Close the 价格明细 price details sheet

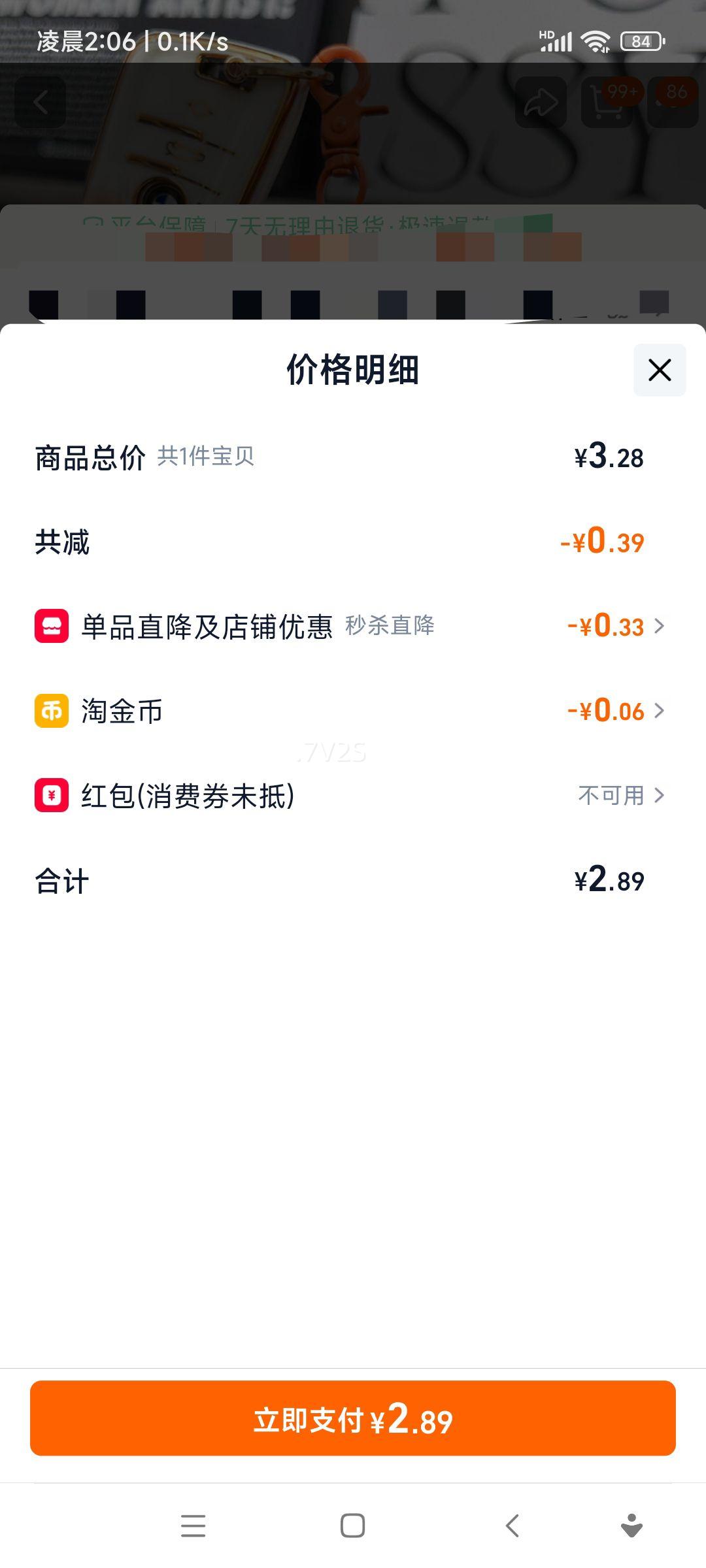(x=659, y=370)
